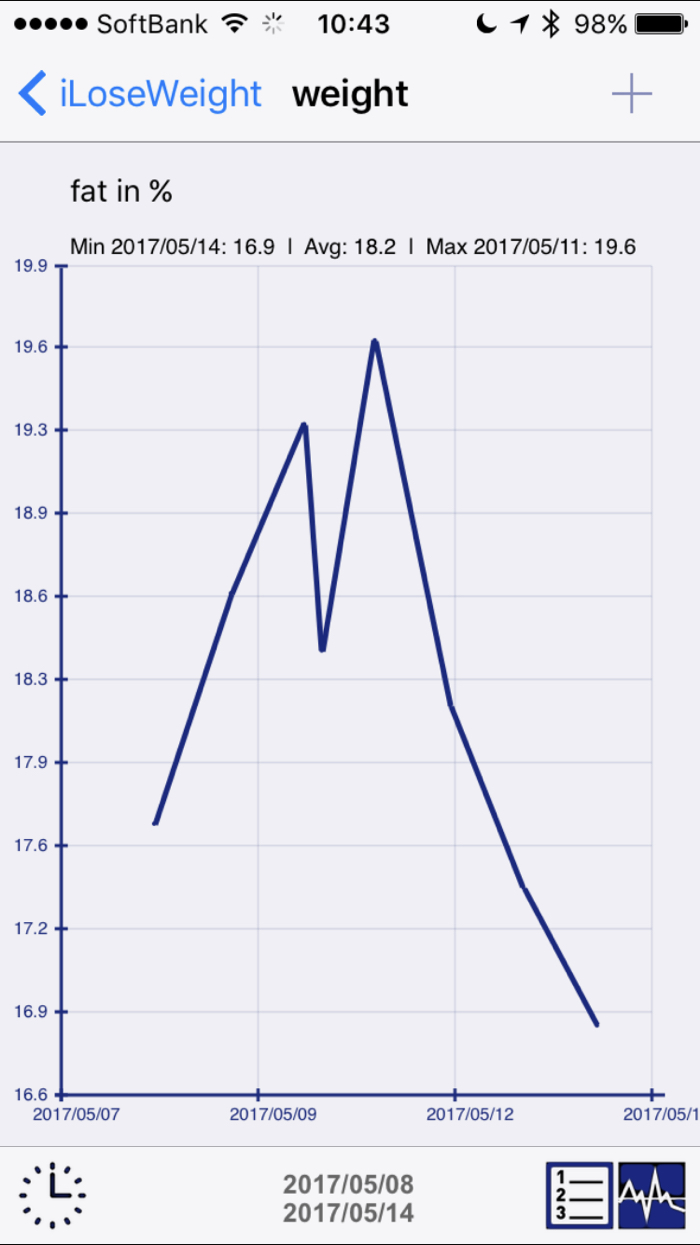Go back to iLoseWeight
700x1245 pixels.
point(140,94)
